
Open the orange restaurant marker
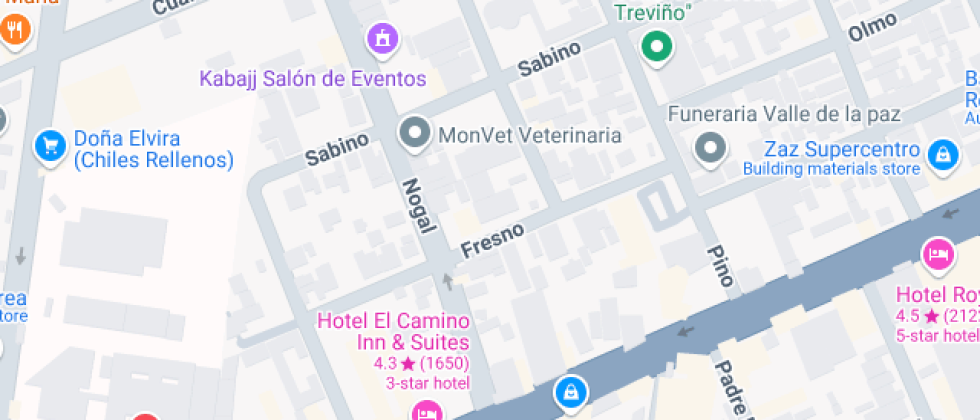(x=14, y=30)
